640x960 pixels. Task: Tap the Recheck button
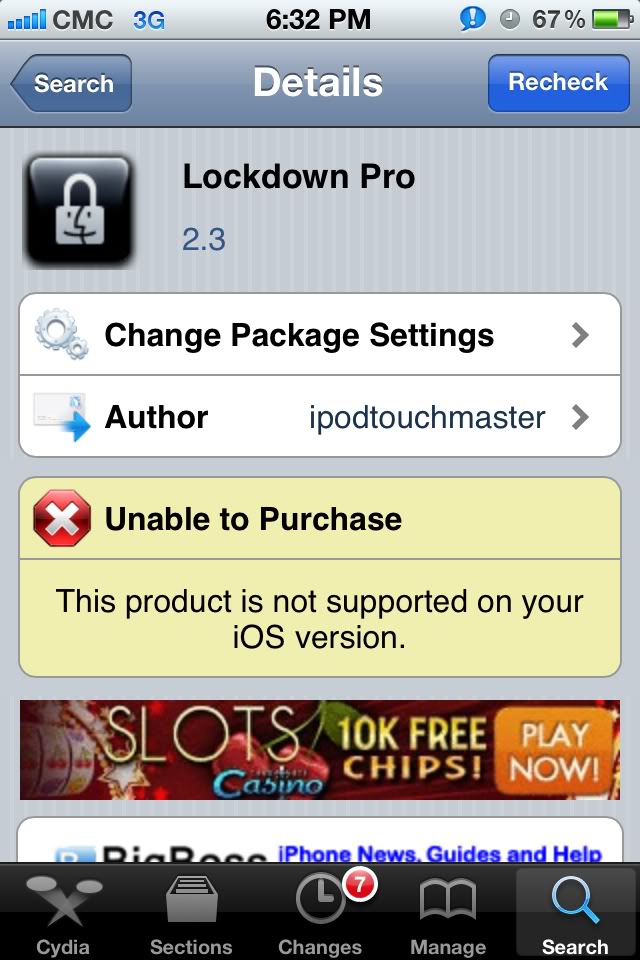click(x=557, y=83)
